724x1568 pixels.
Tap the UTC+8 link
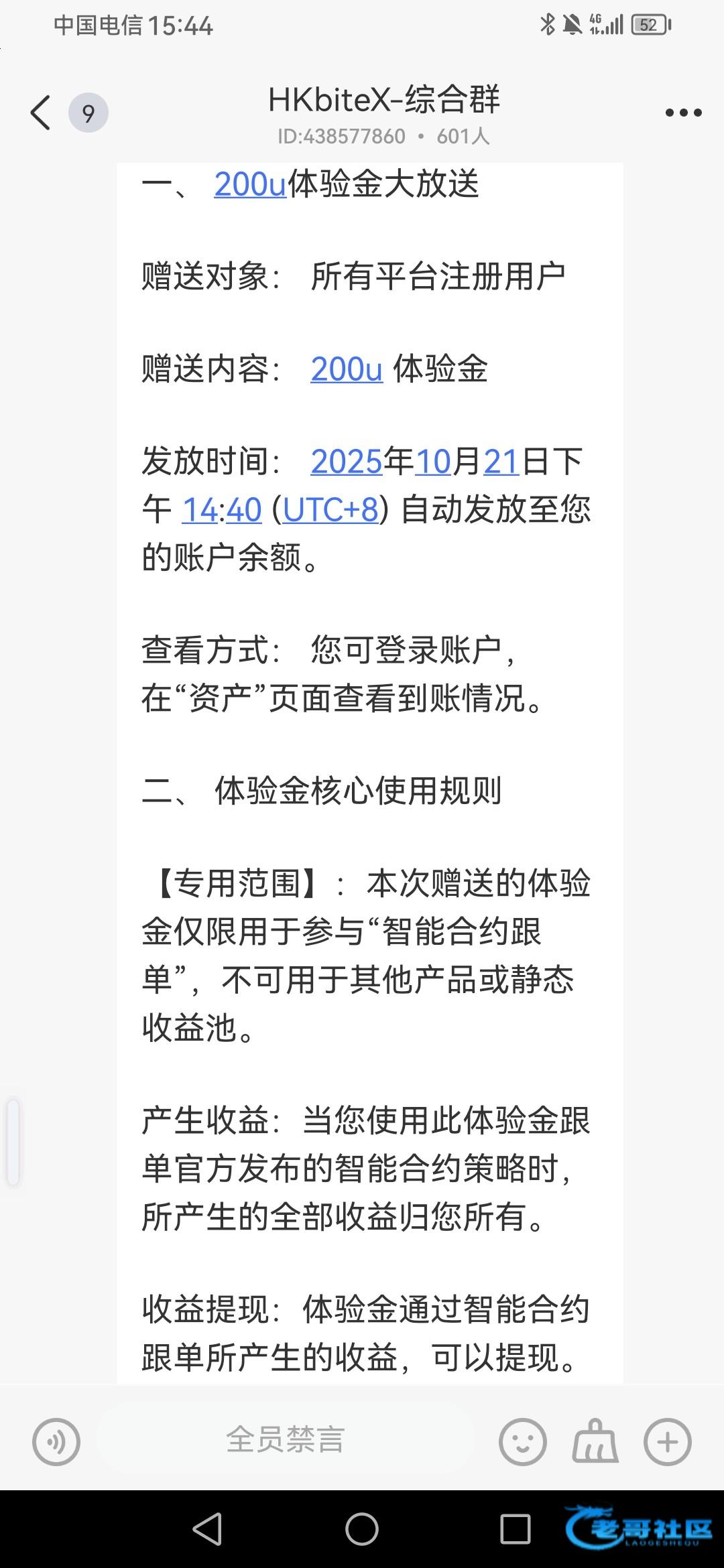click(x=330, y=509)
